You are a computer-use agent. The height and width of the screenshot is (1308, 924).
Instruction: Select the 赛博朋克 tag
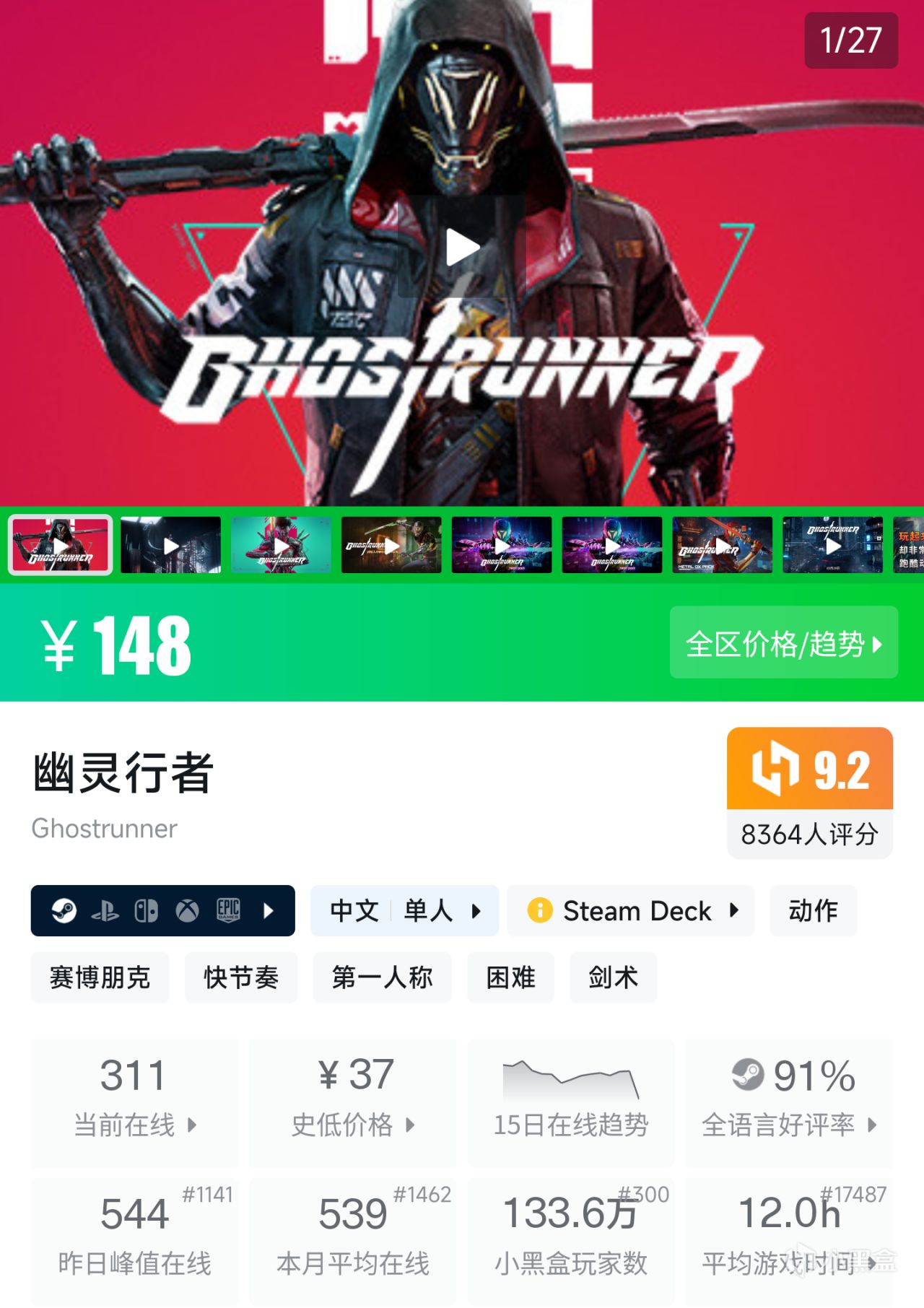pyautogui.click(x=100, y=977)
